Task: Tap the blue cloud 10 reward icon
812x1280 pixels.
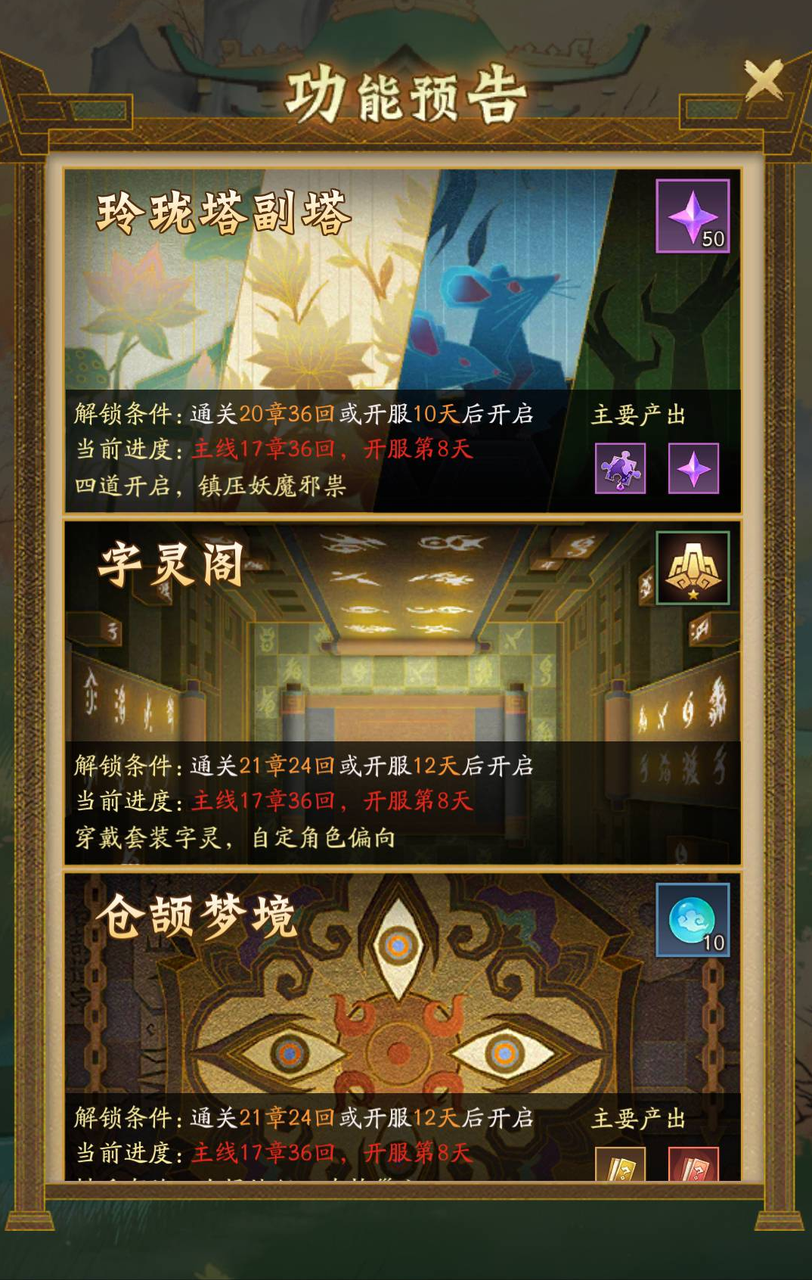Action: pos(692,920)
